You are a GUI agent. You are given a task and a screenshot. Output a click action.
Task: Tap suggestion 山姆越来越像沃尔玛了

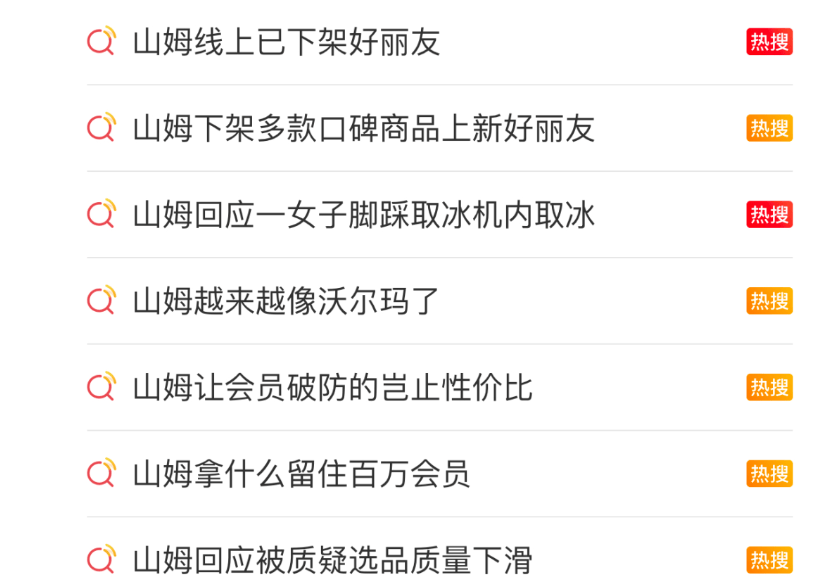point(286,301)
